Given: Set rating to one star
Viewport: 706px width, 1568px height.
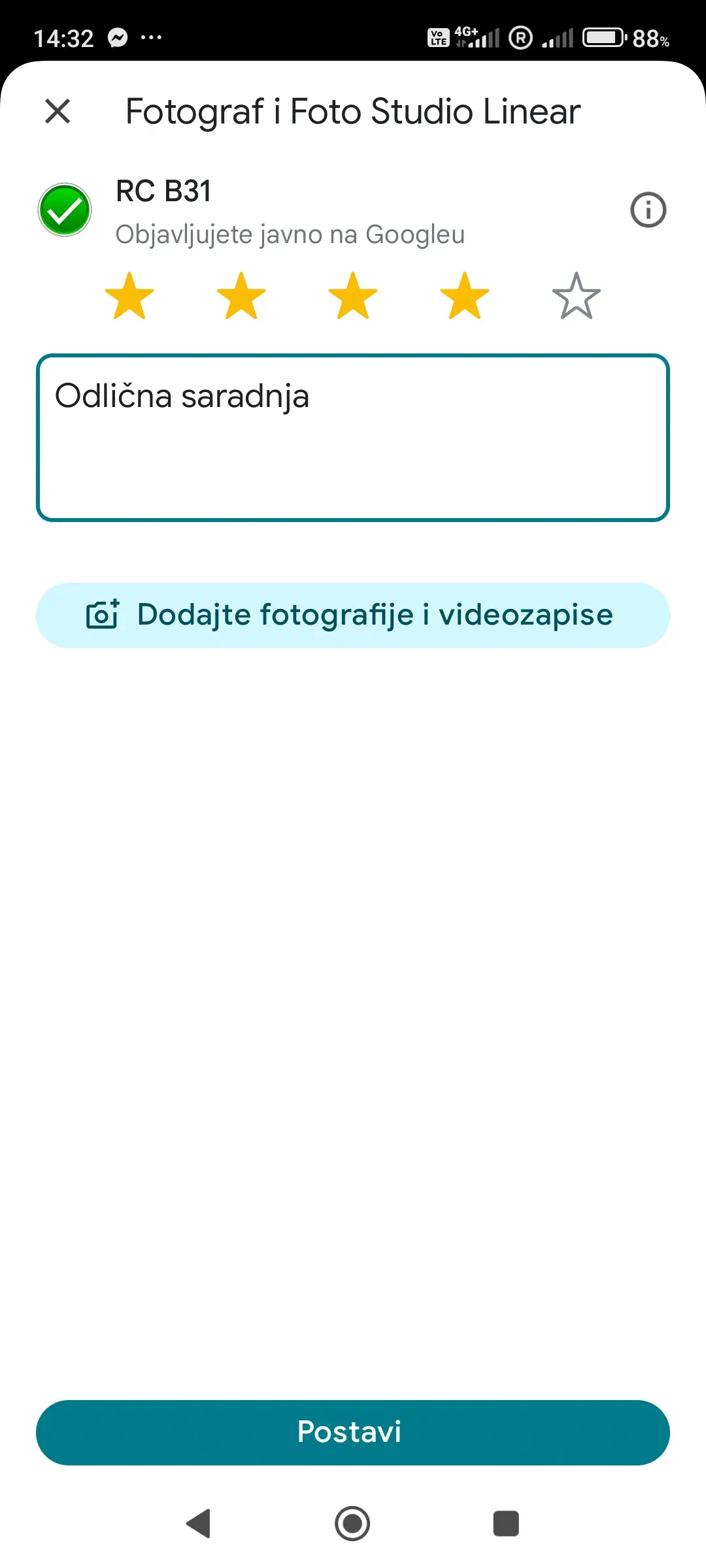Looking at the screenshot, I should (x=129, y=296).
